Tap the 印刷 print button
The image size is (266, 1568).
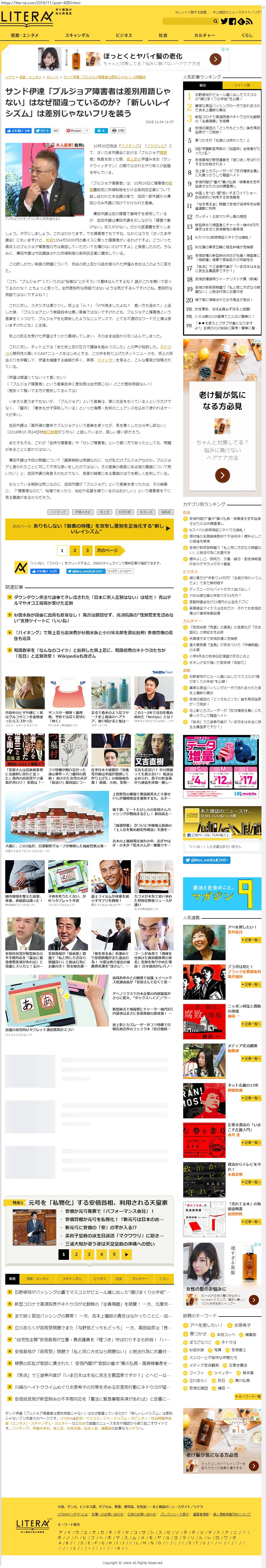pyautogui.click(x=119, y=131)
